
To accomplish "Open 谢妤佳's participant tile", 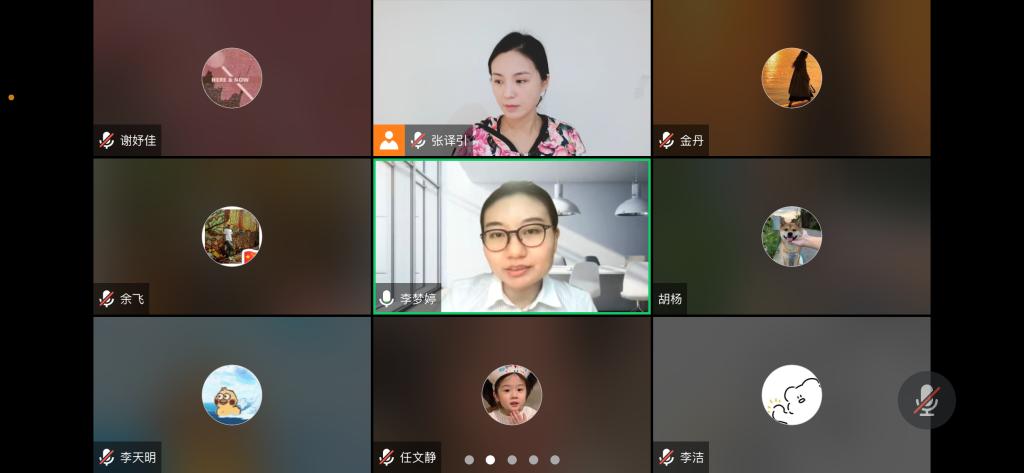I will (x=232, y=78).
